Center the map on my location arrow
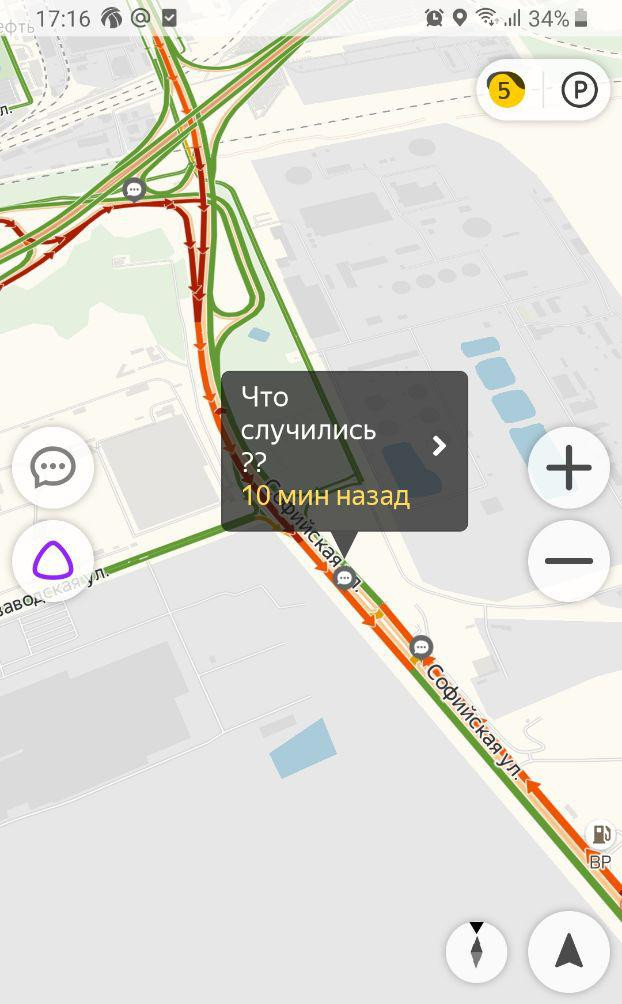 569,951
